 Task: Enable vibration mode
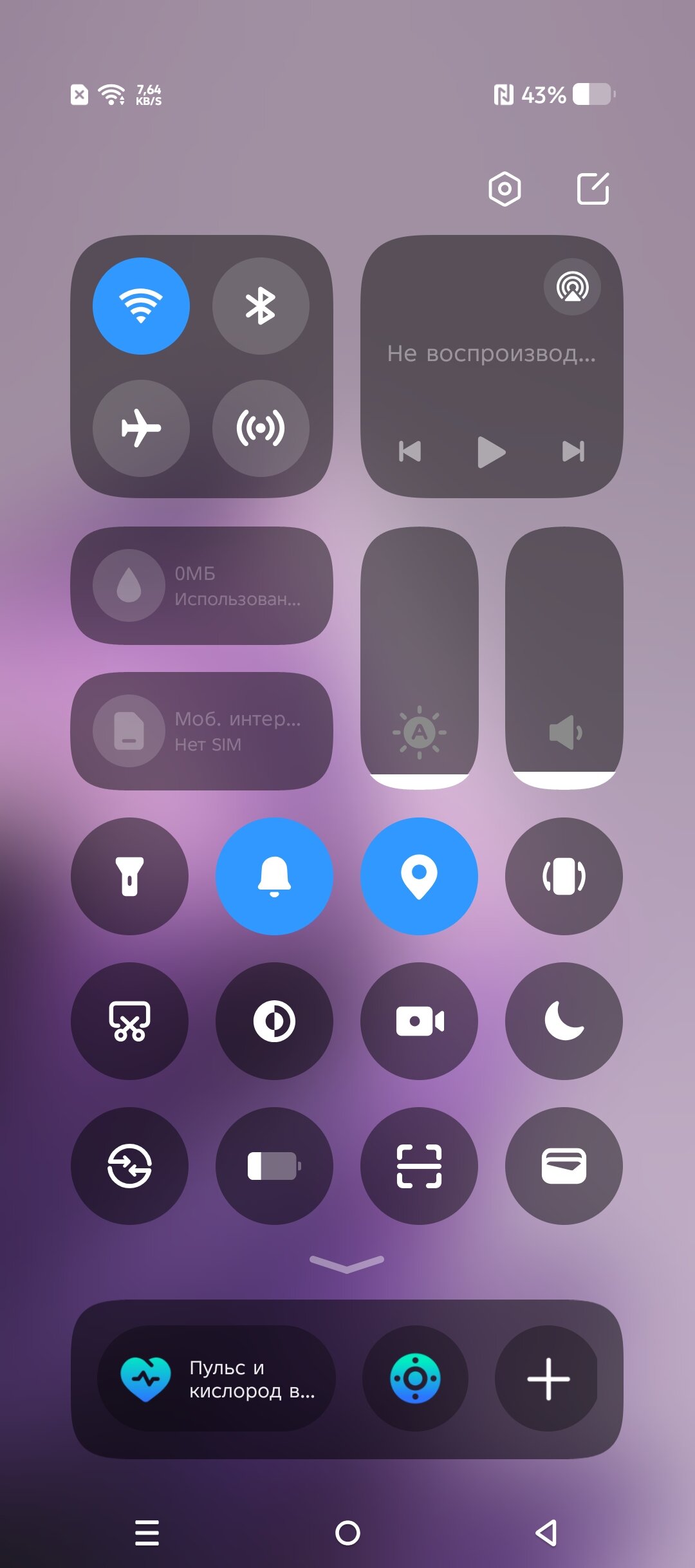[564, 876]
